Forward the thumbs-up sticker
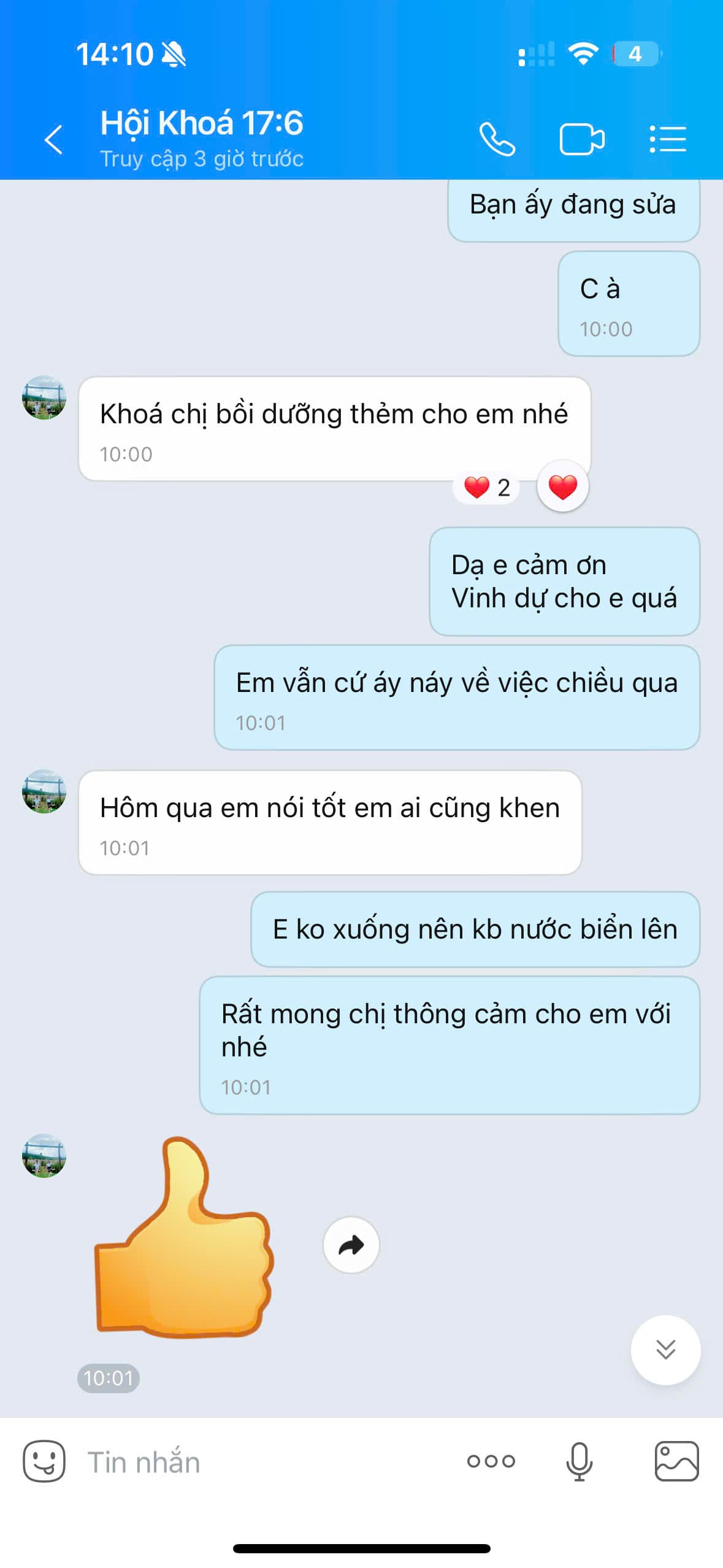The height and width of the screenshot is (1568, 723). (x=351, y=1245)
